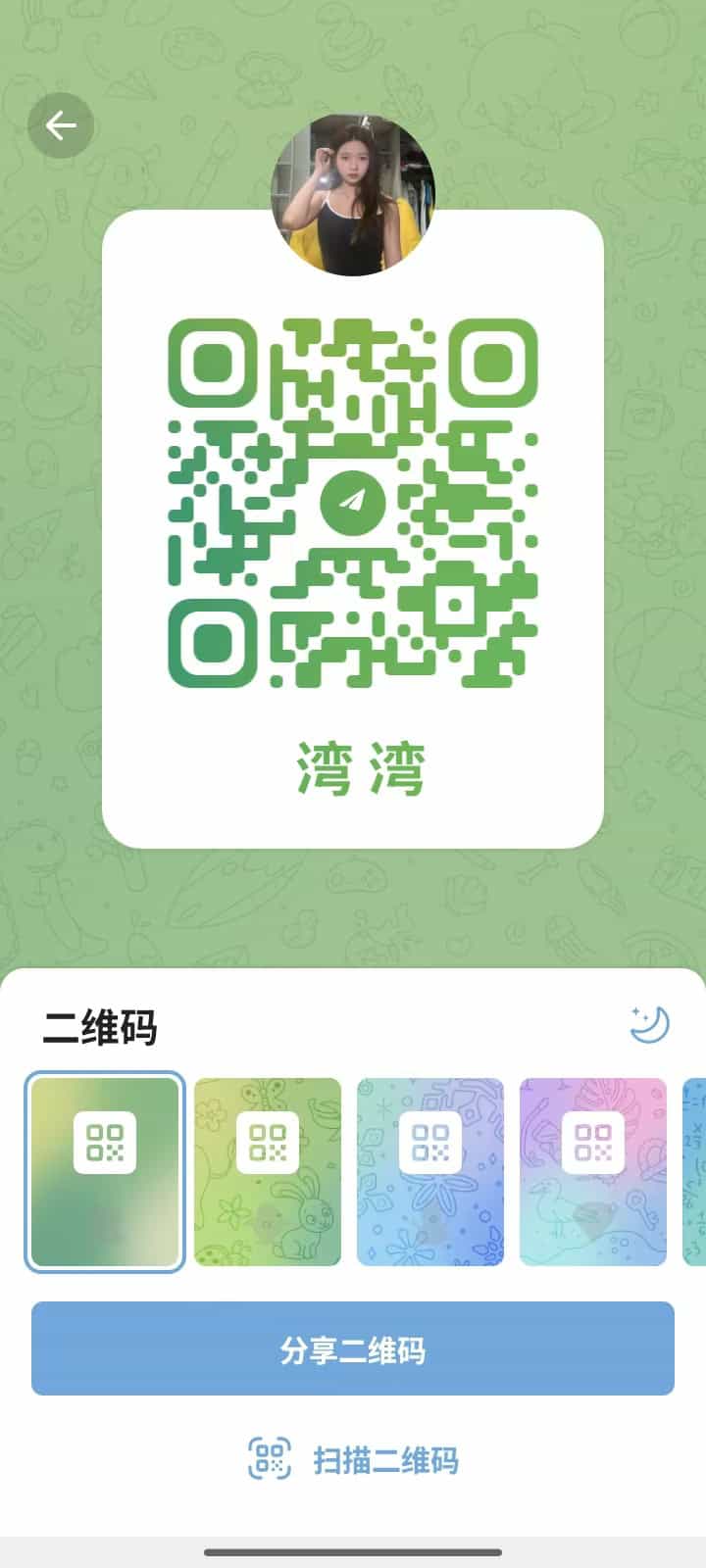Go back using the arrow button
The image size is (706, 1568).
tap(61, 125)
